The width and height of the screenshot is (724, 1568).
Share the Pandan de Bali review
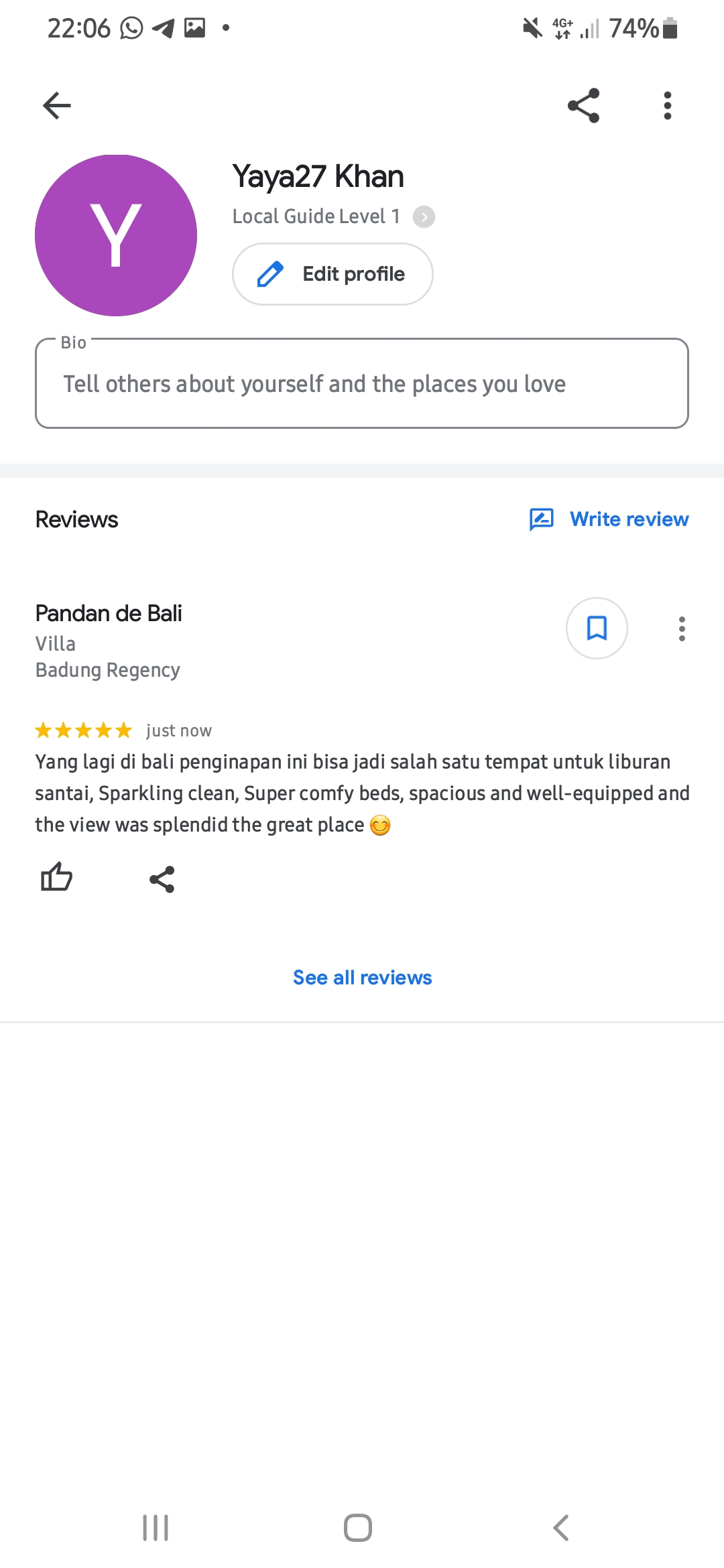point(162,879)
